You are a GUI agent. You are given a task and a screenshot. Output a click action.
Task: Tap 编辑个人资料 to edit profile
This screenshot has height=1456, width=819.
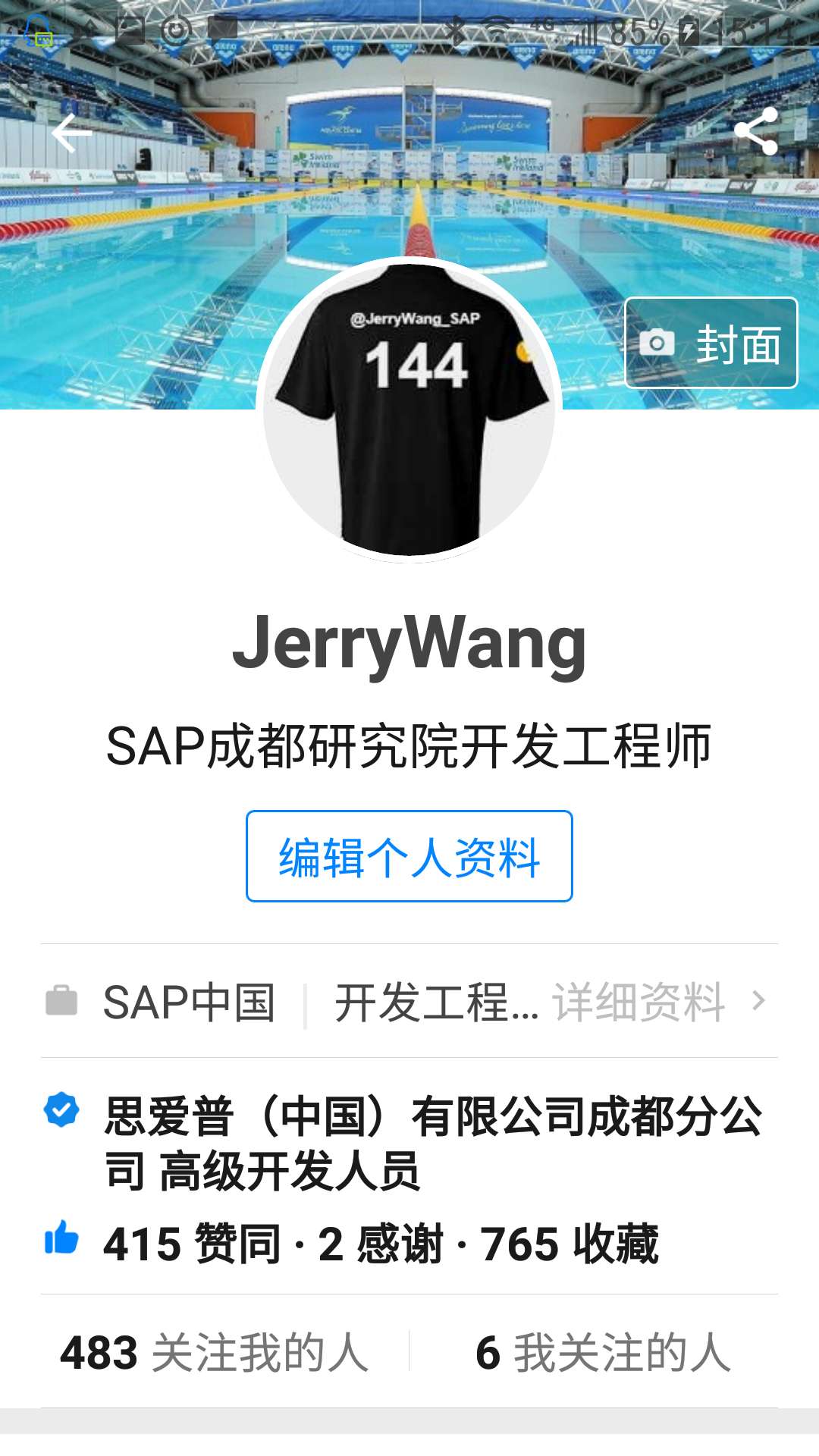[x=409, y=856]
